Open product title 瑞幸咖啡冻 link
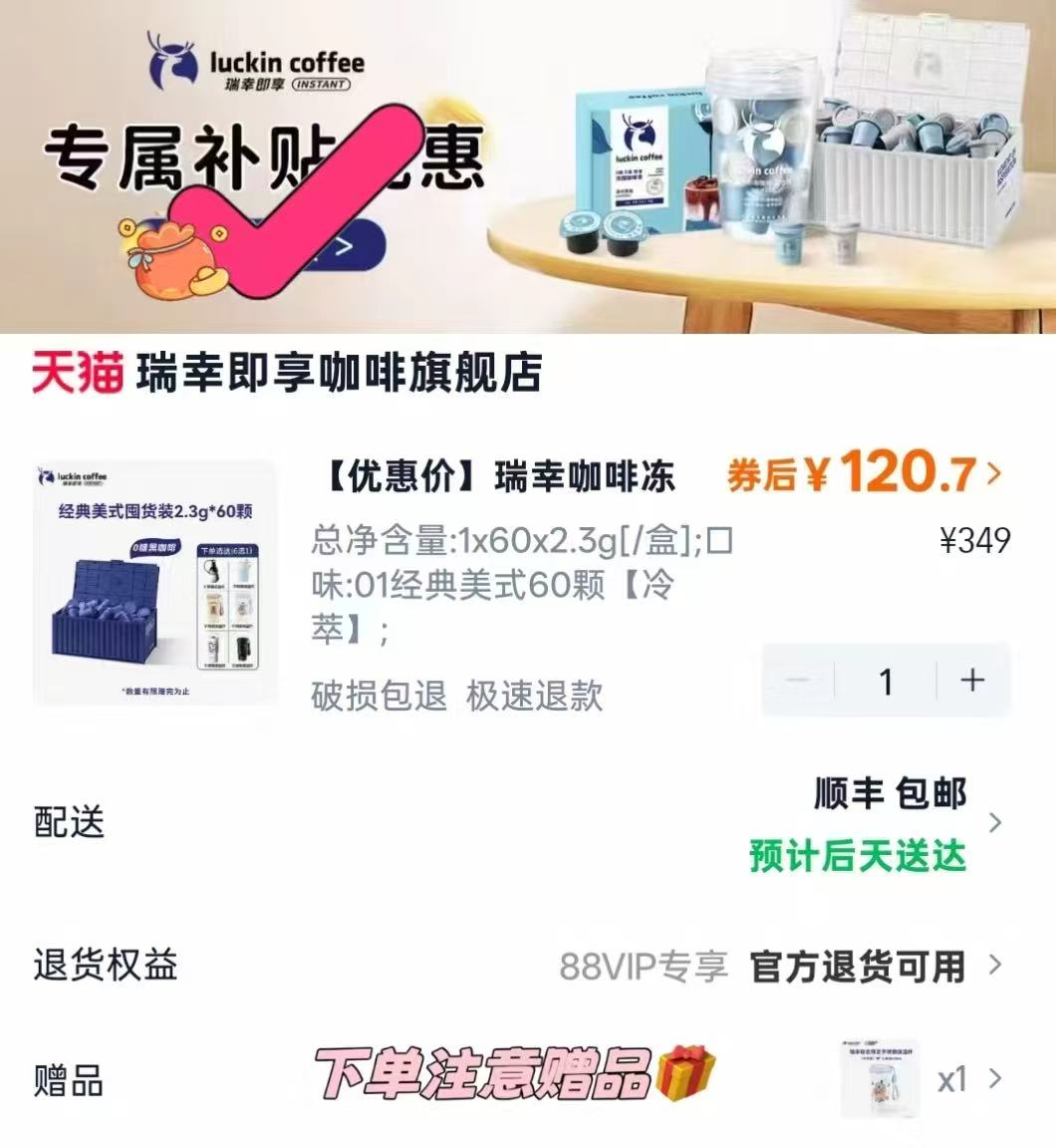1056x1148 pixels. click(x=498, y=475)
